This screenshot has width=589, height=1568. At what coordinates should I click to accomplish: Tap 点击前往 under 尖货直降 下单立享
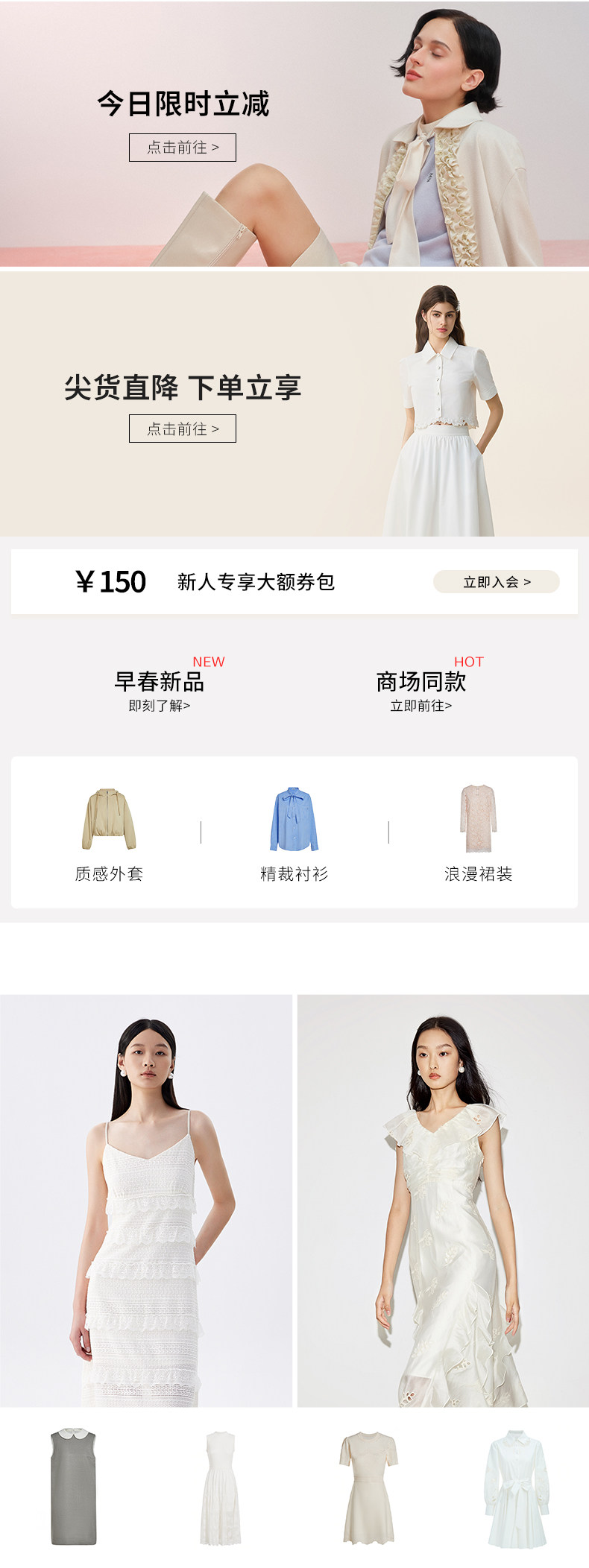(x=183, y=429)
